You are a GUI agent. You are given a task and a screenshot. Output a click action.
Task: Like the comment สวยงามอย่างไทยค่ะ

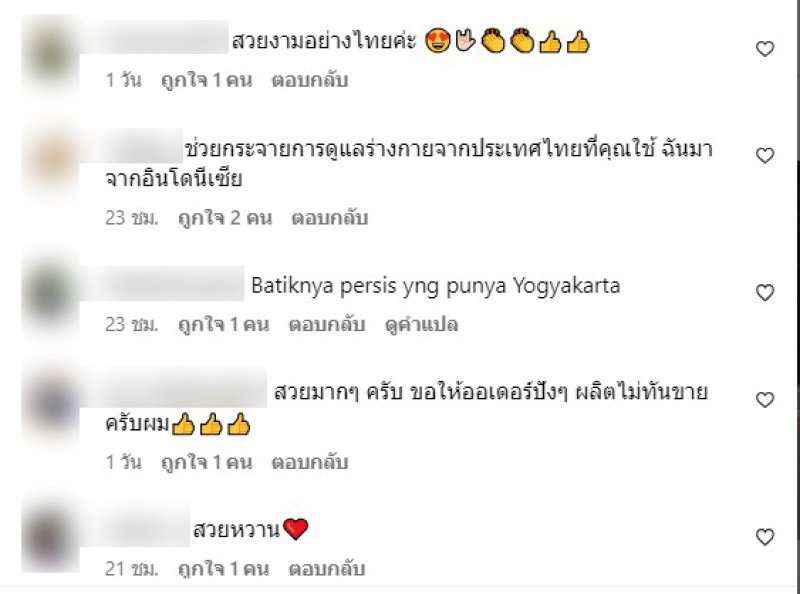pos(765,49)
